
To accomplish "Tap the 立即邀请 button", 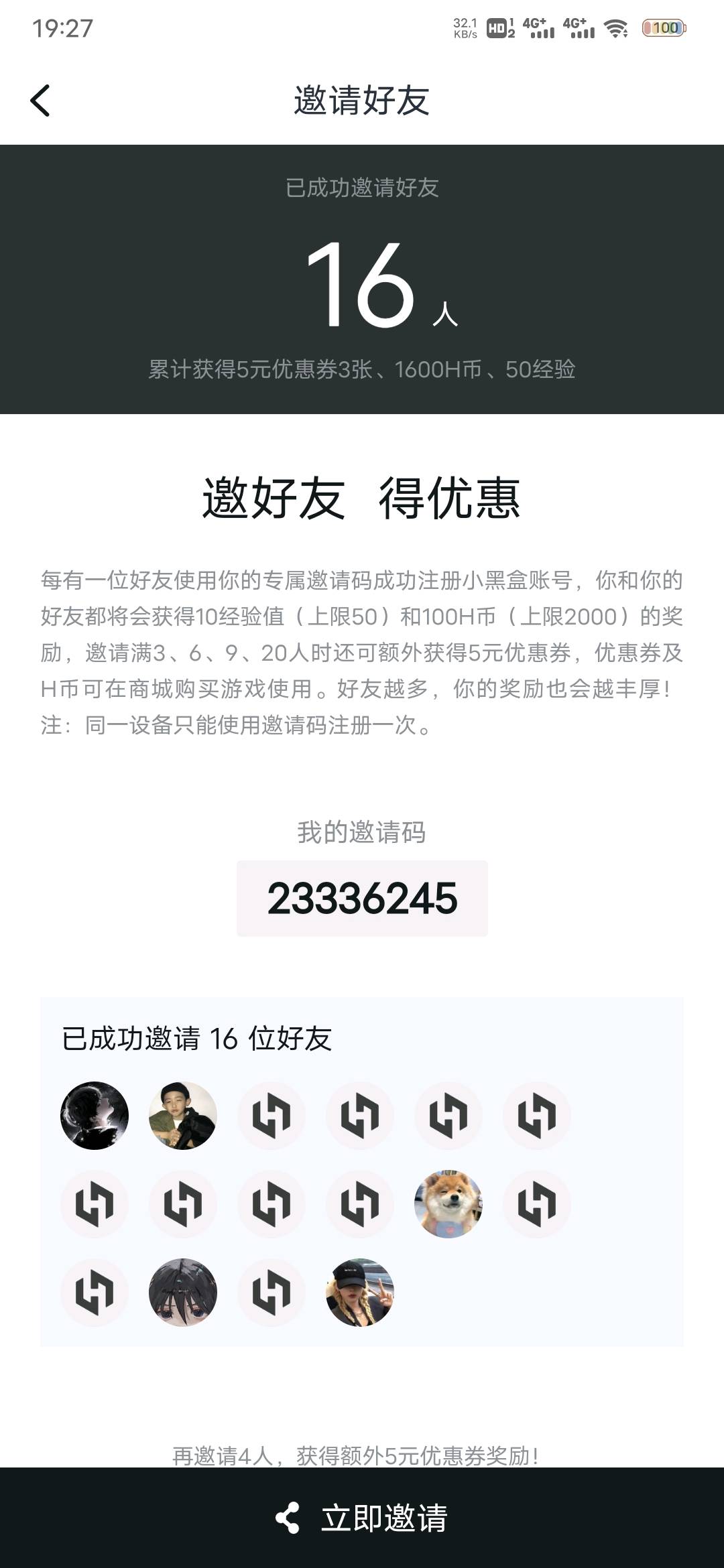I will coord(362,1517).
